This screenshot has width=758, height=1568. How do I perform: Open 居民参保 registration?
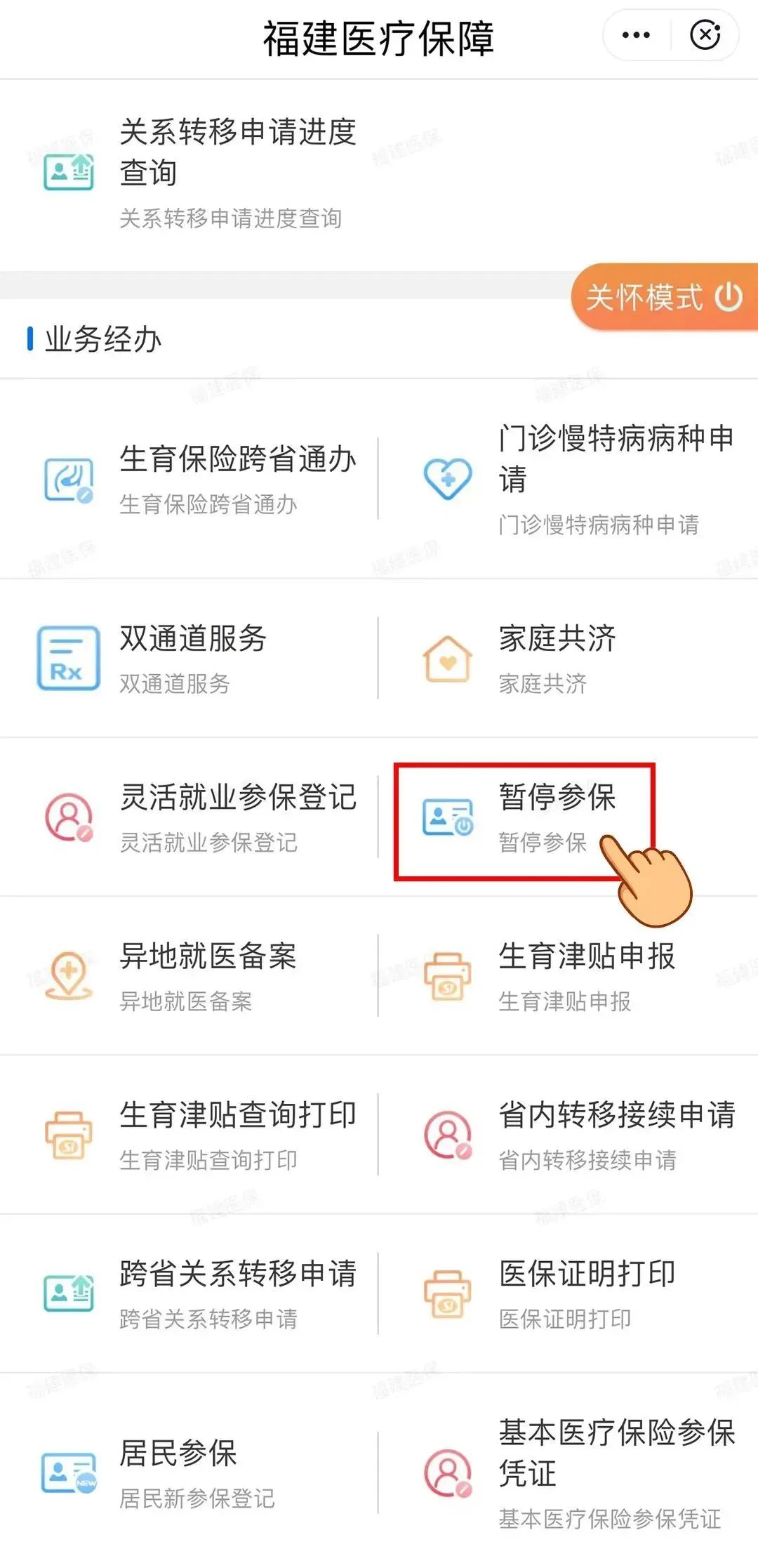189,1473
